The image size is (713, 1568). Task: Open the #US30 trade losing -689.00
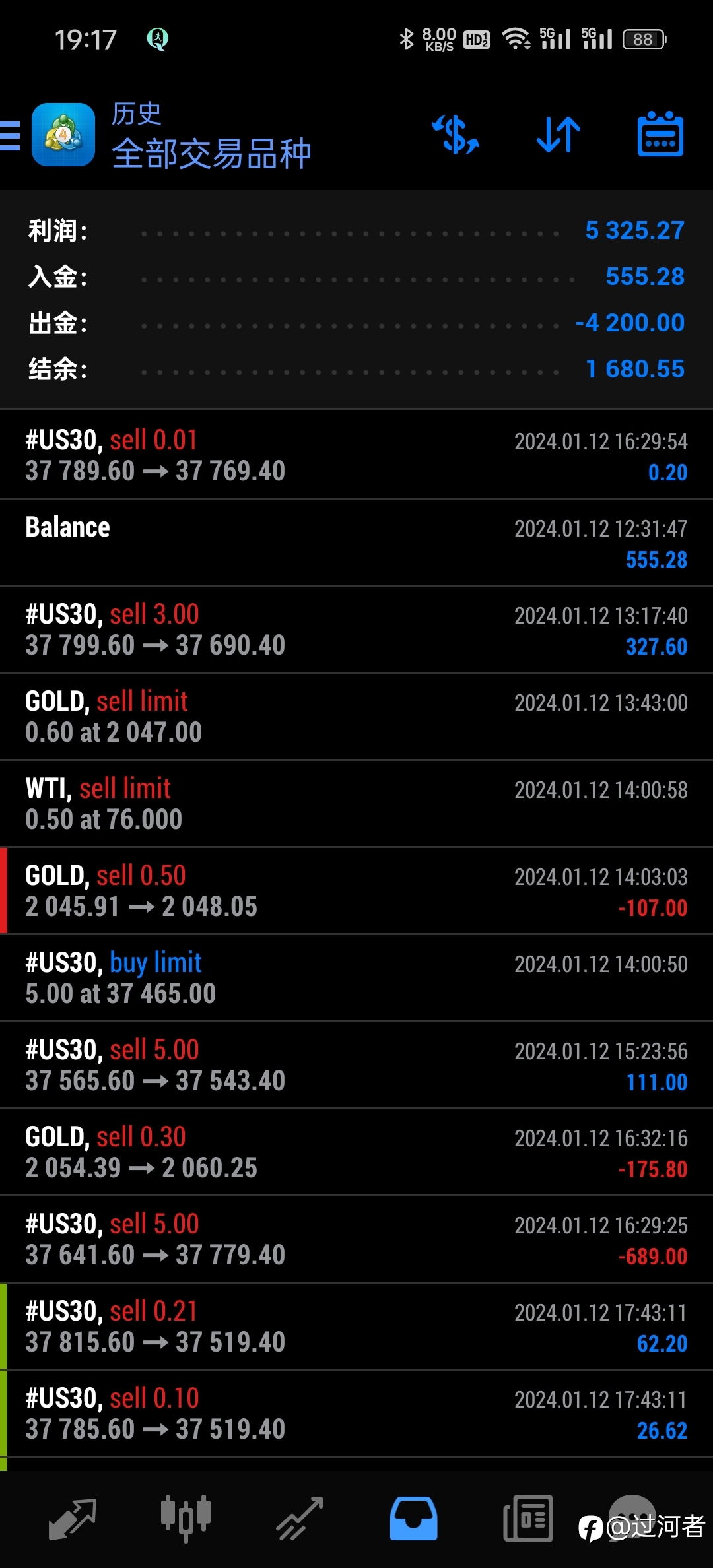coord(356,1239)
